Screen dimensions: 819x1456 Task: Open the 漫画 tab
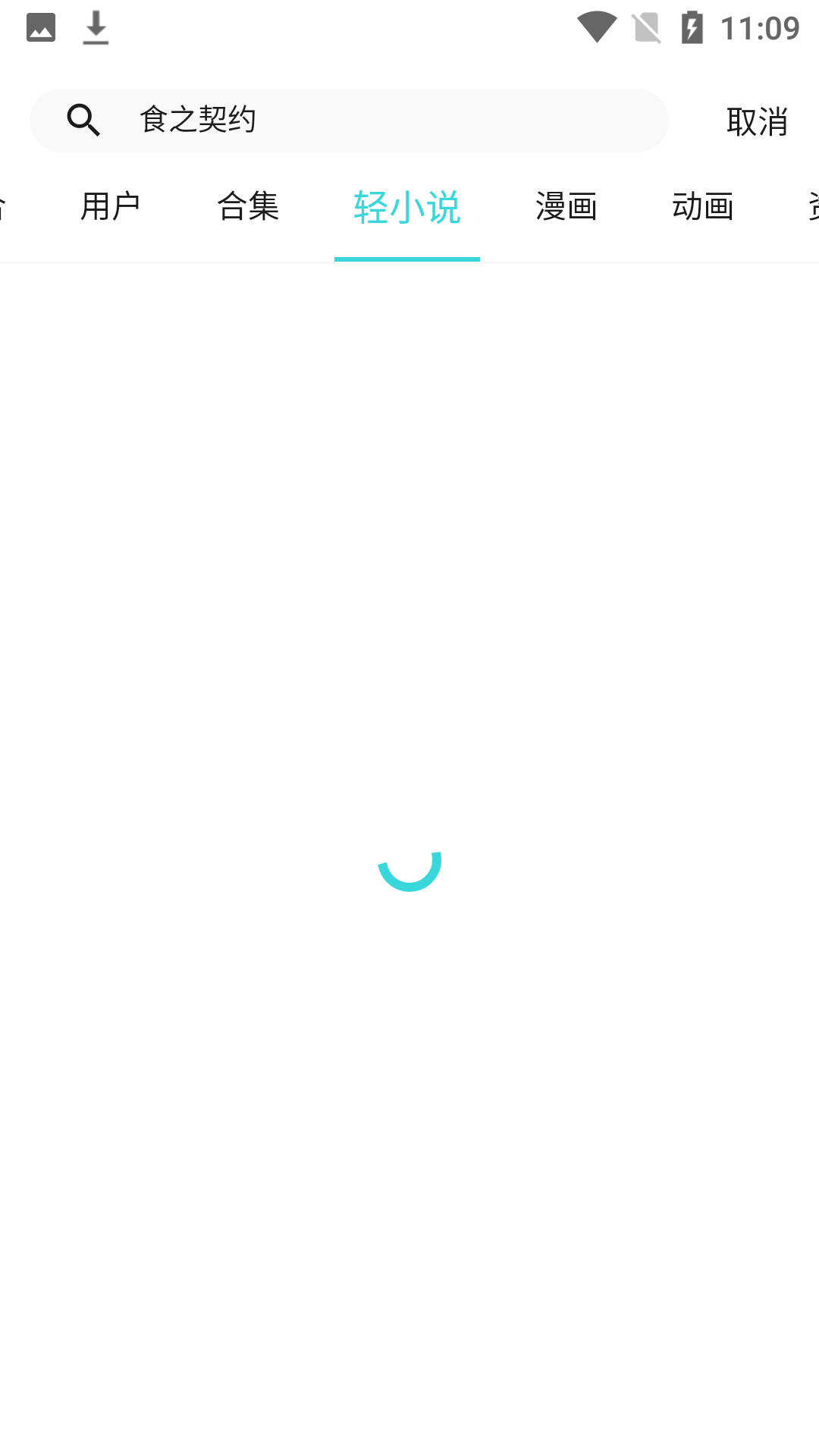(566, 206)
